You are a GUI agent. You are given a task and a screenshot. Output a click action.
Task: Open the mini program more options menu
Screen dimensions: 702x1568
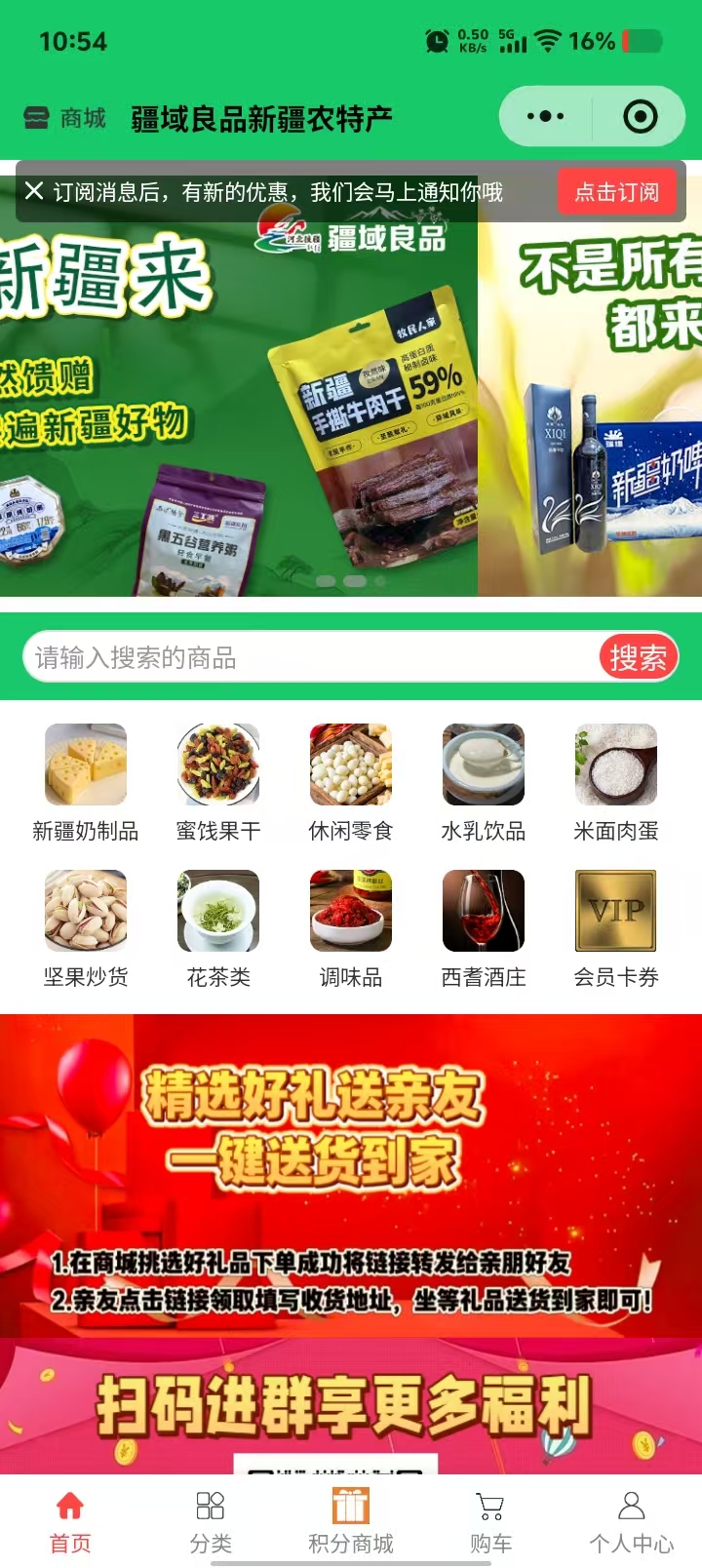tap(545, 117)
